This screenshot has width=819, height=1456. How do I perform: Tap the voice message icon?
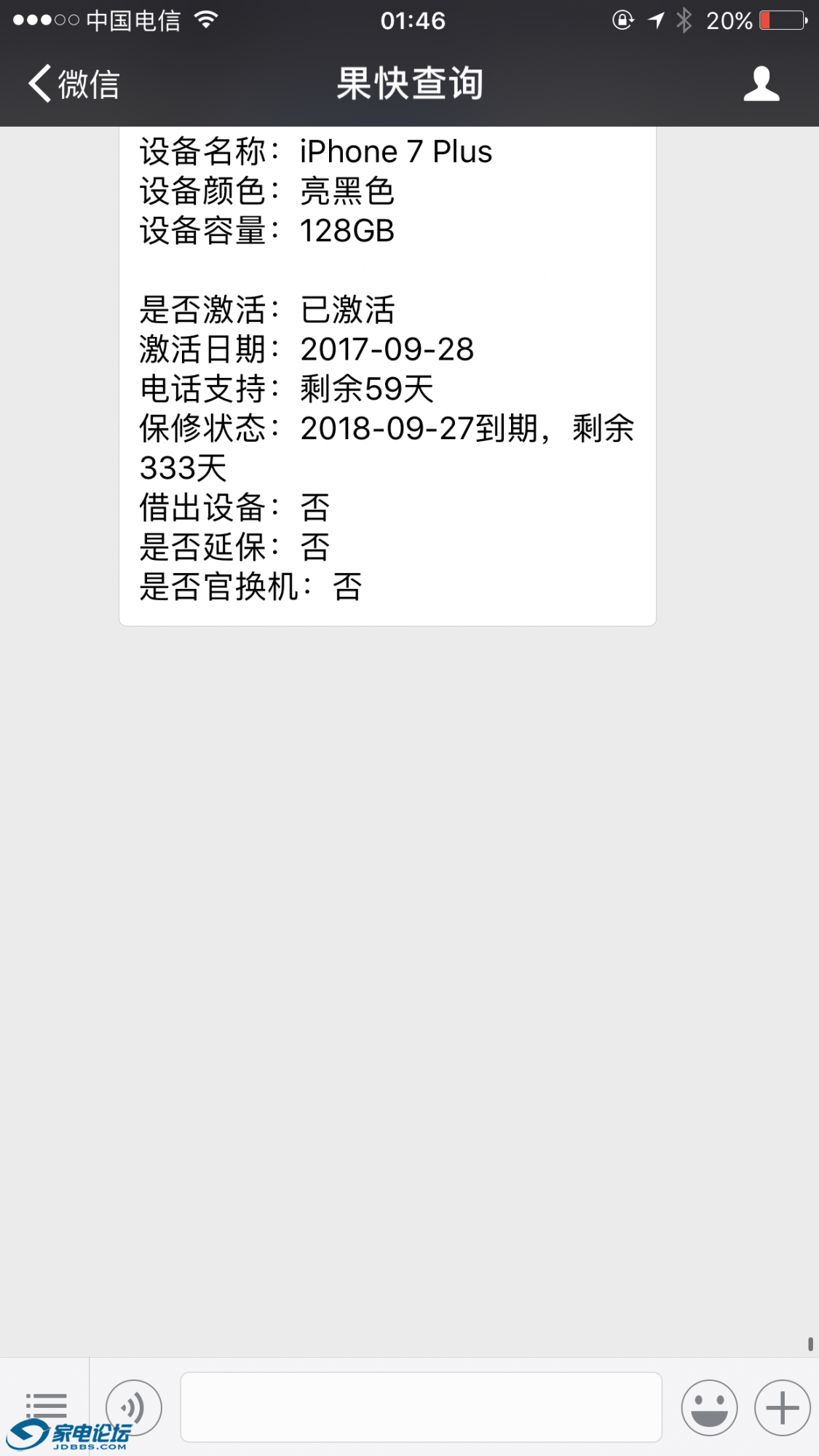(133, 1408)
